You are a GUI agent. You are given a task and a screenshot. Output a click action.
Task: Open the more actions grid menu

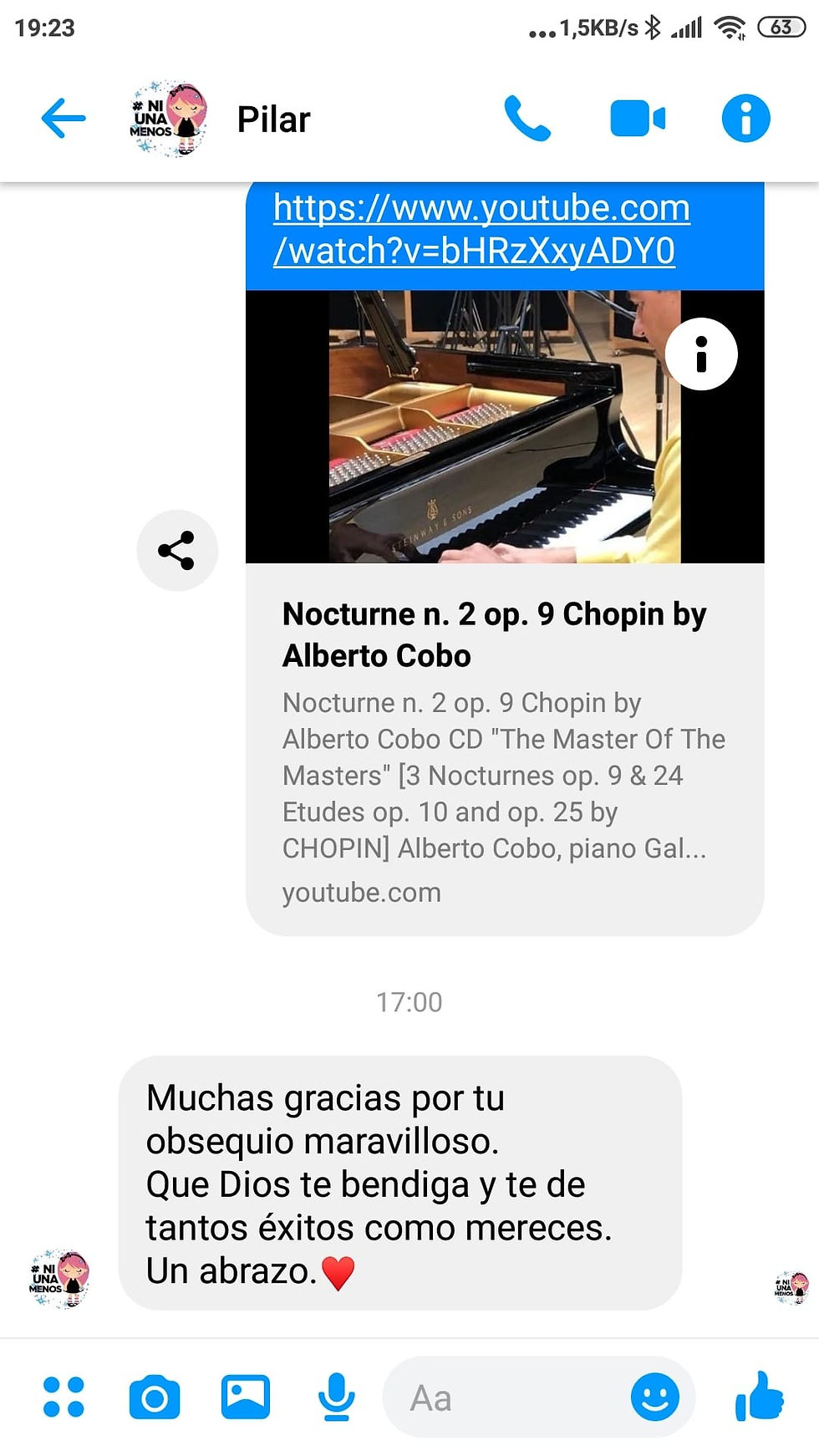64,1397
